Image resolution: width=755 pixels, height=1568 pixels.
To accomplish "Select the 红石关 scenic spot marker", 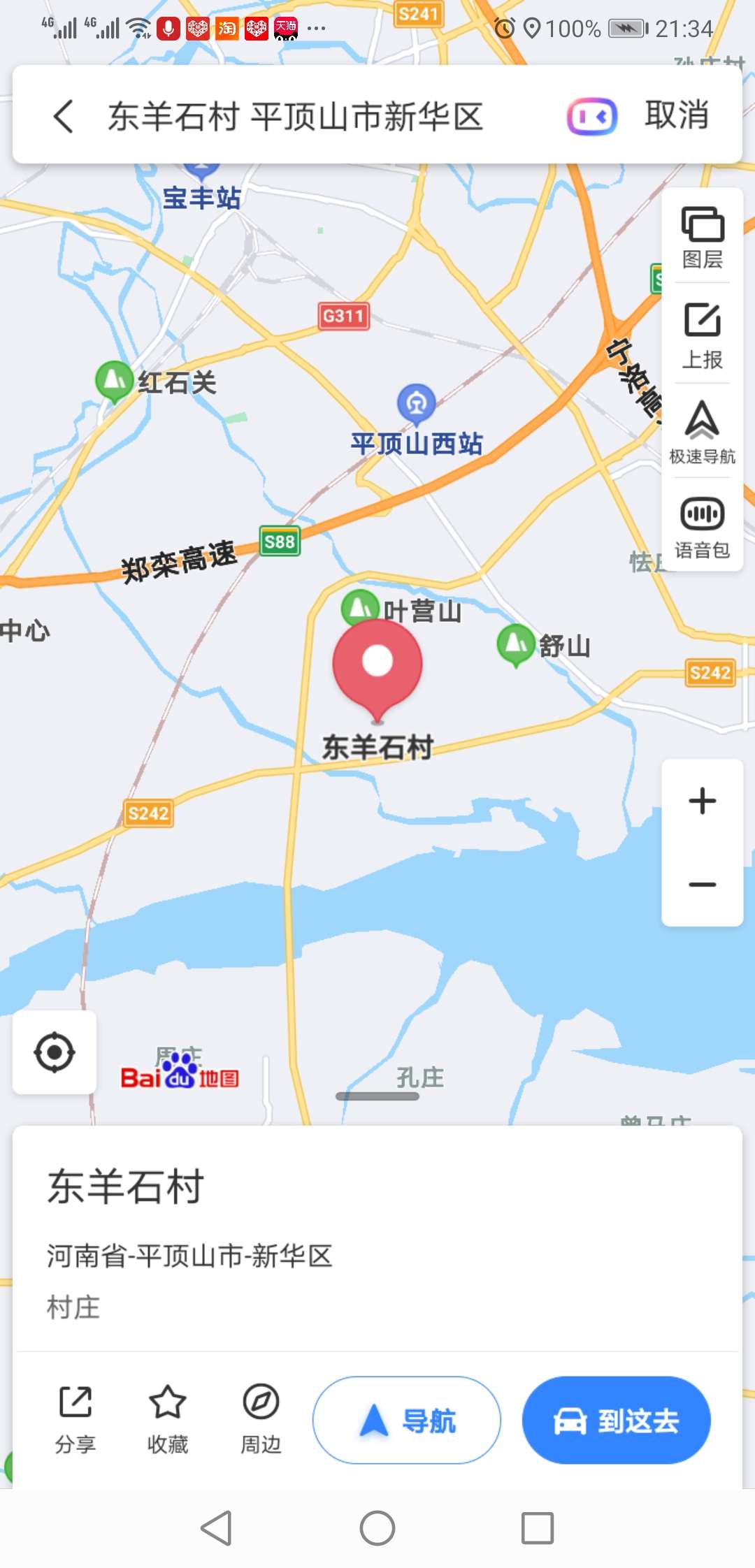I will (115, 382).
